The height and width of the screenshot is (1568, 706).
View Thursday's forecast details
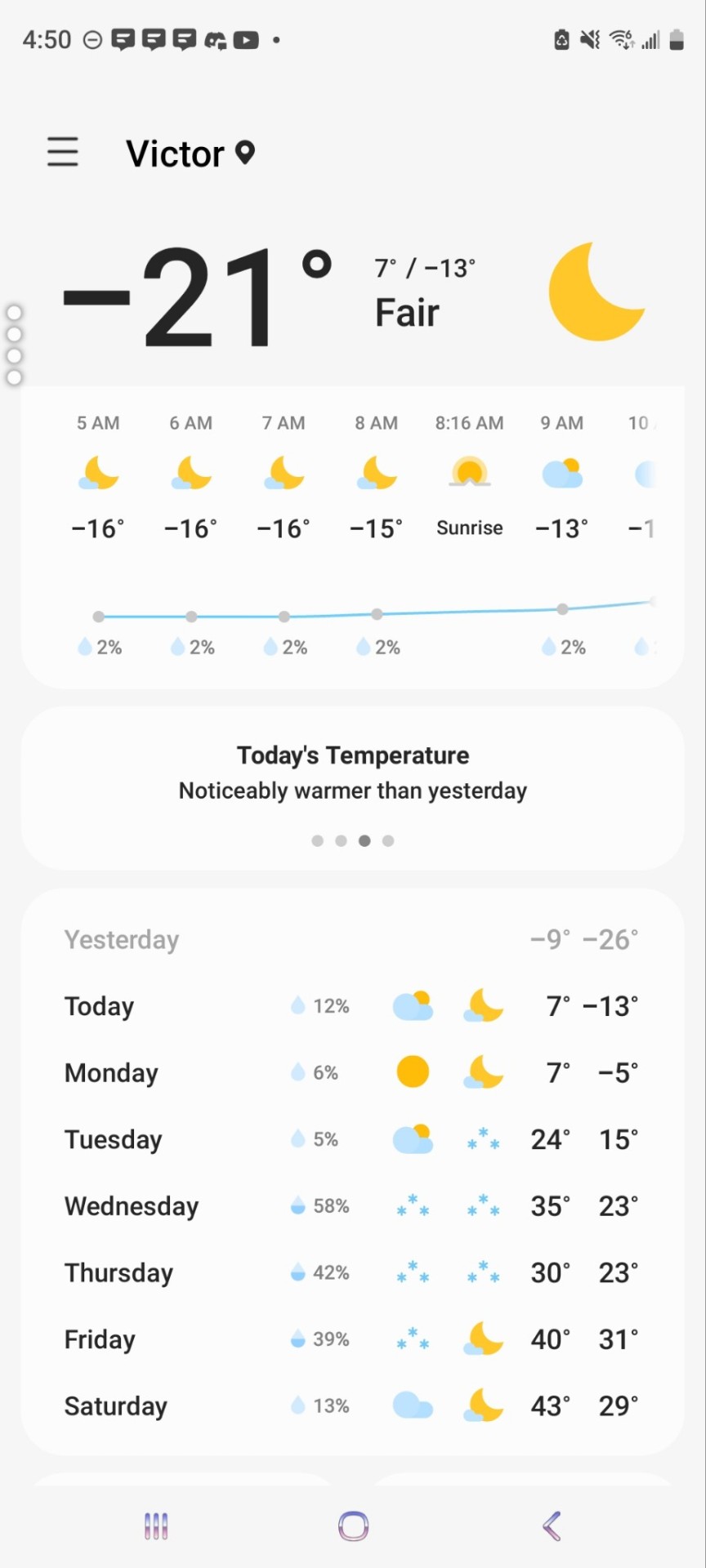(x=351, y=1272)
